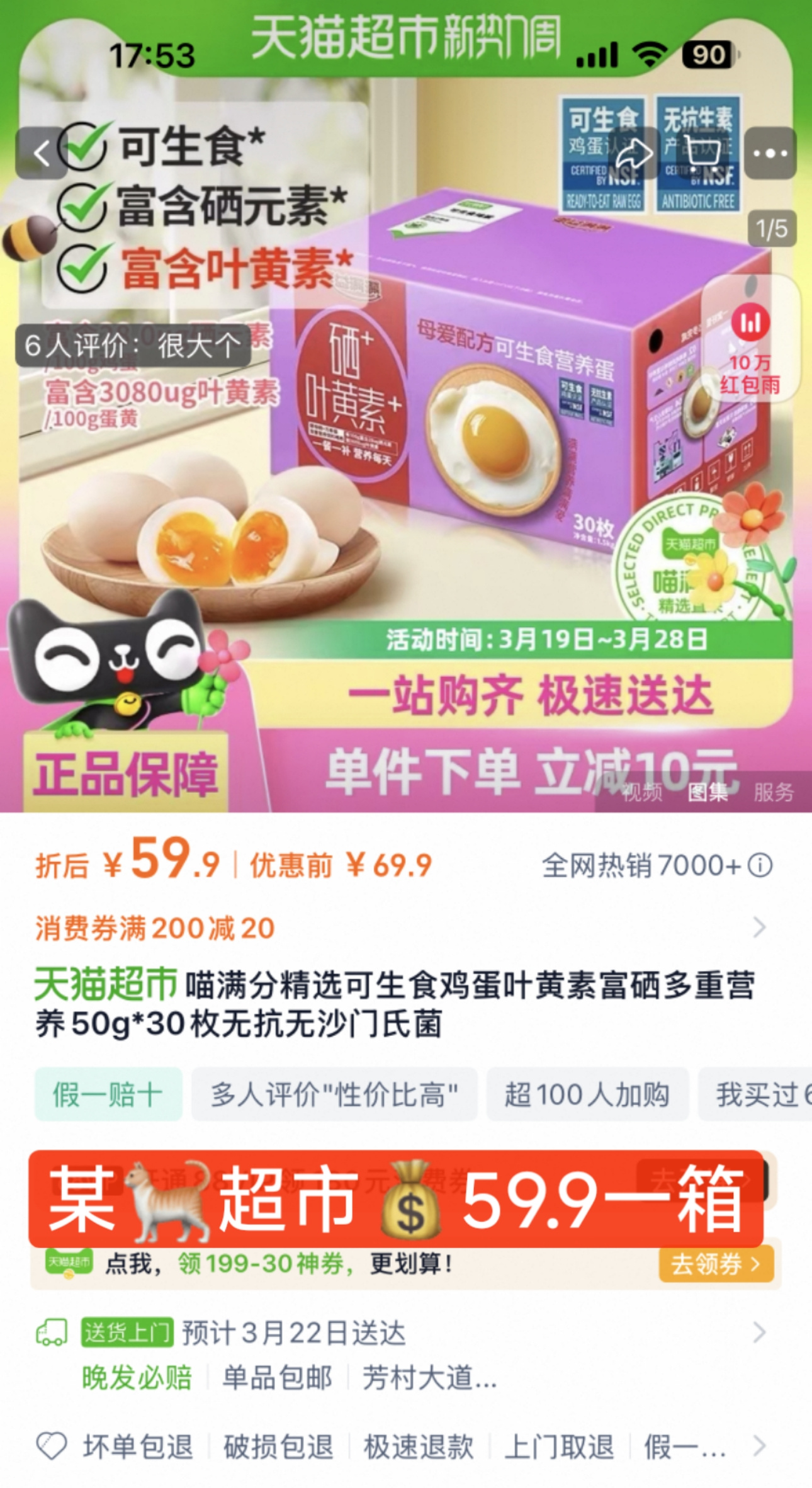The height and width of the screenshot is (1488, 812).
Task: Open the shopping cart icon
Action: (701, 153)
